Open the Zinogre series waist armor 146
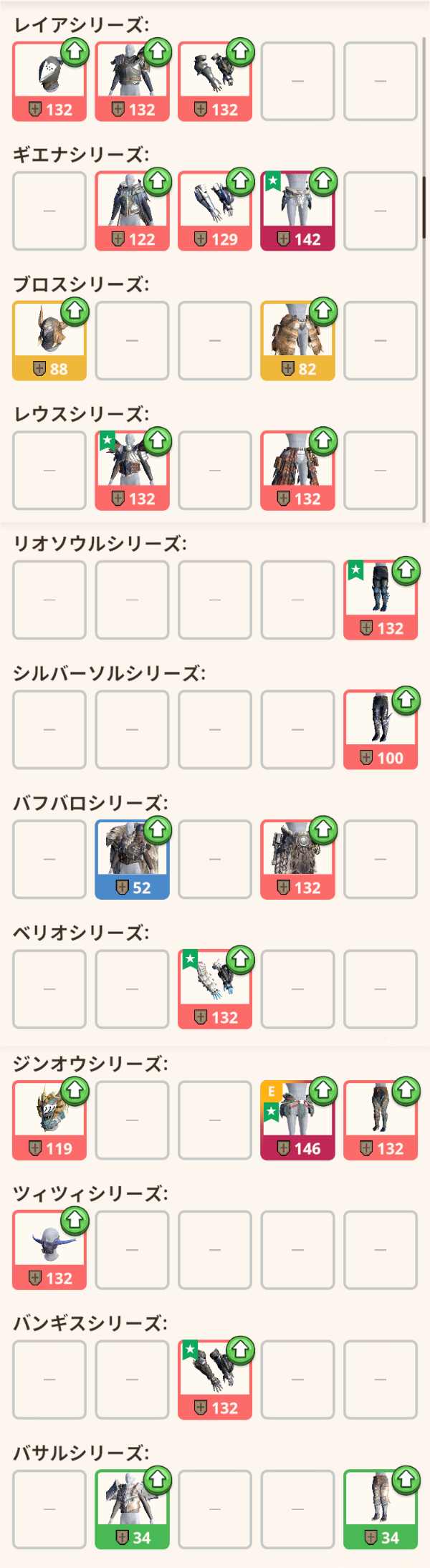Screen dimensions: 430x1568 297,1120
